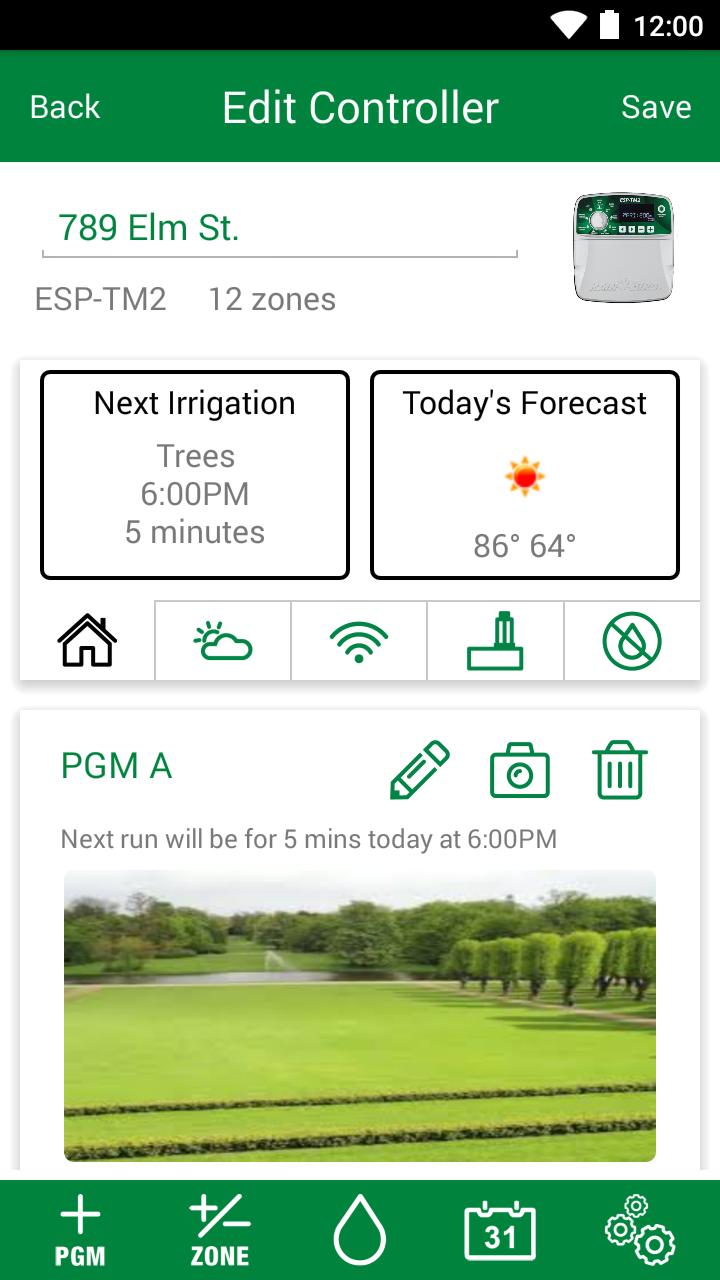Viewport: 720px width, 1280px height.
Task: Change the controller image thumbnail
Action: coord(623,247)
